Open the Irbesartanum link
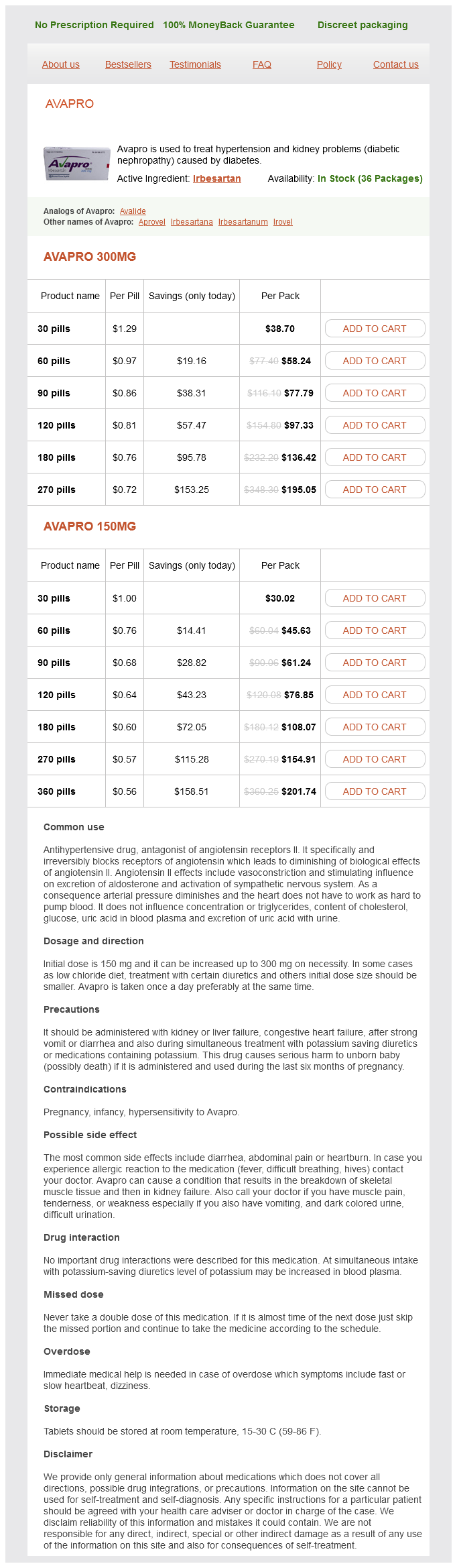 point(243,222)
